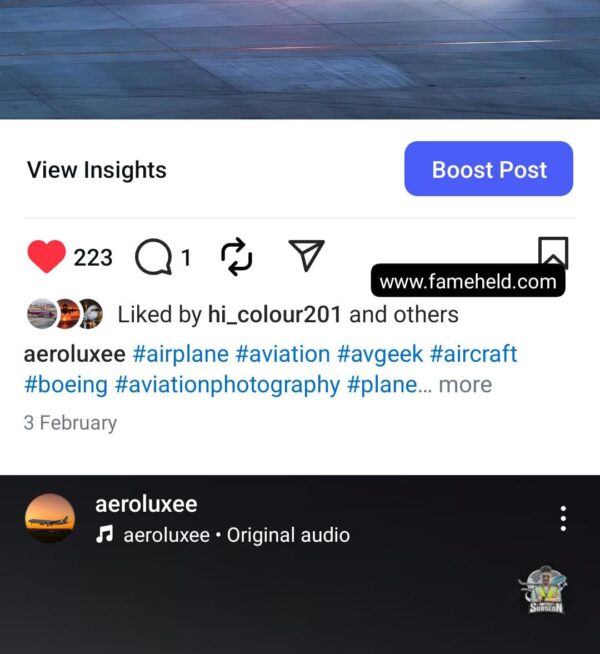The image size is (600, 654).
Task: Open aeroluxee's profile from the caption username
Action: pyautogui.click(x=74, y=354)
